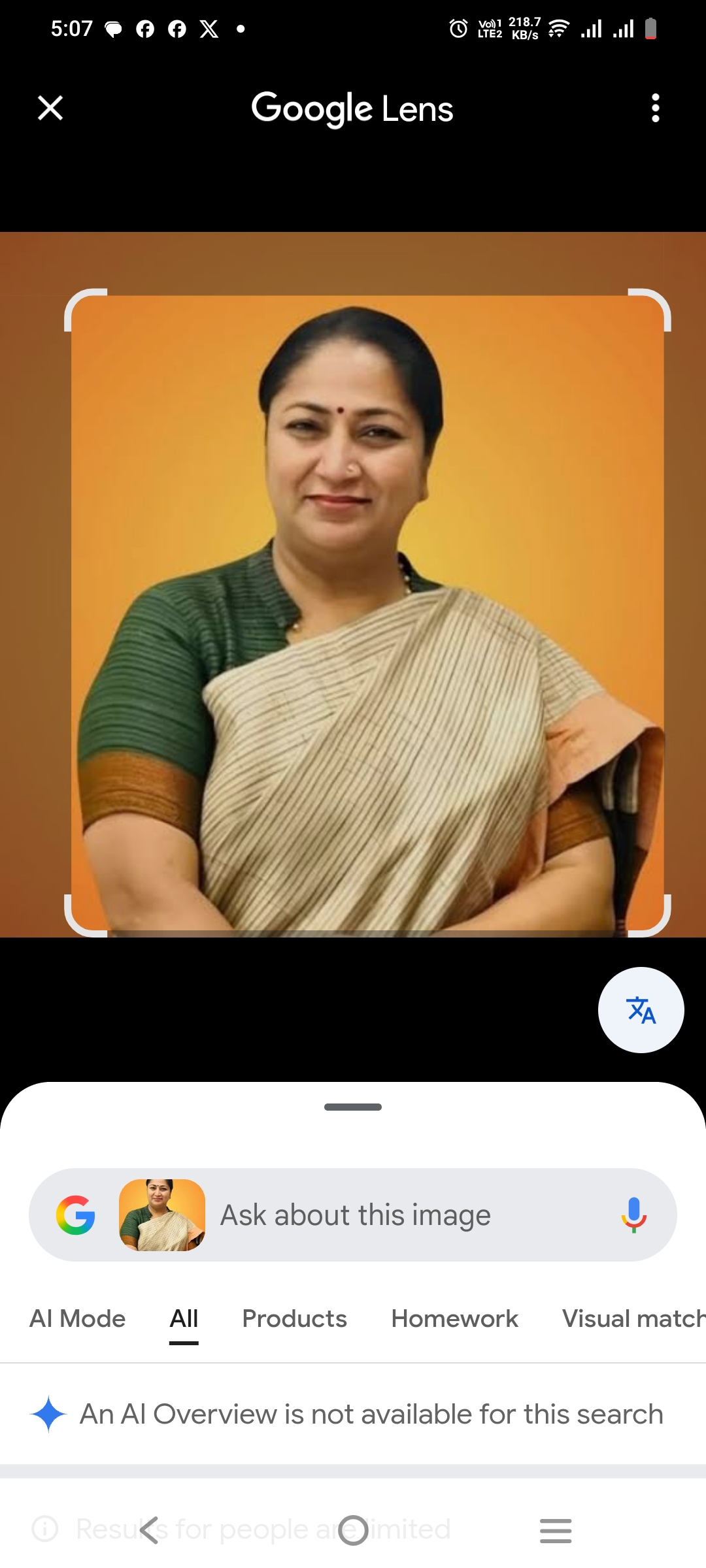
Task: Switch to Visual matches tab
Action: pyautogui.click(x=633, y=1318)
